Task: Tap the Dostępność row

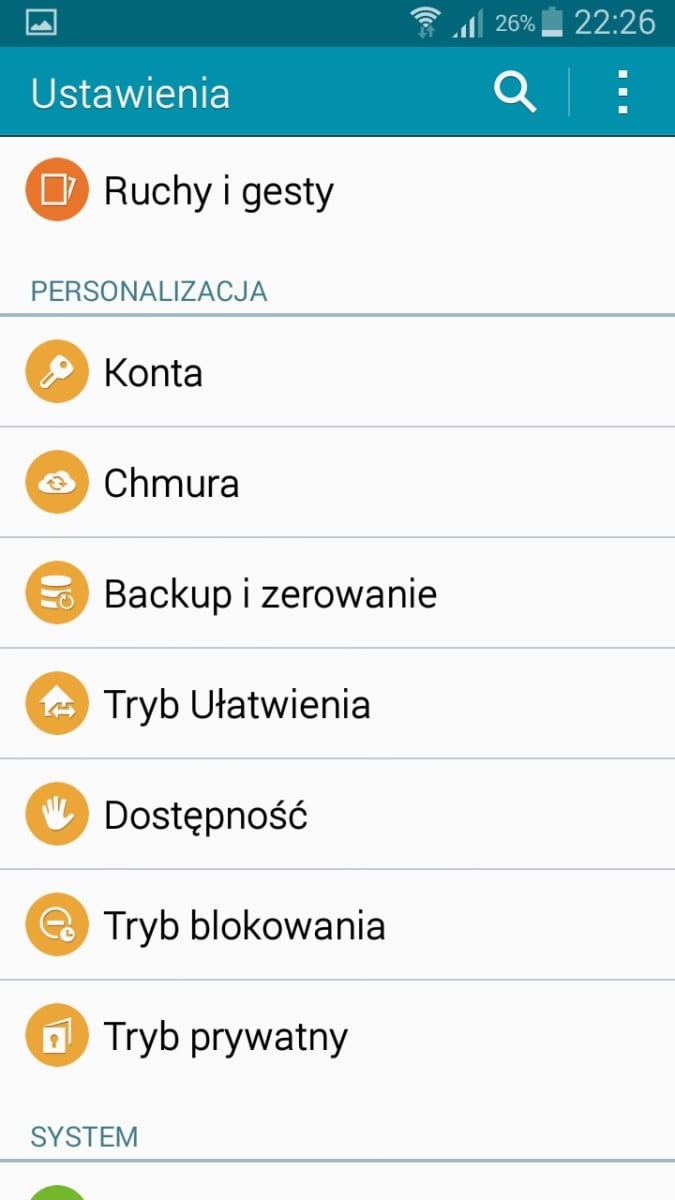Action: [337, 815]
